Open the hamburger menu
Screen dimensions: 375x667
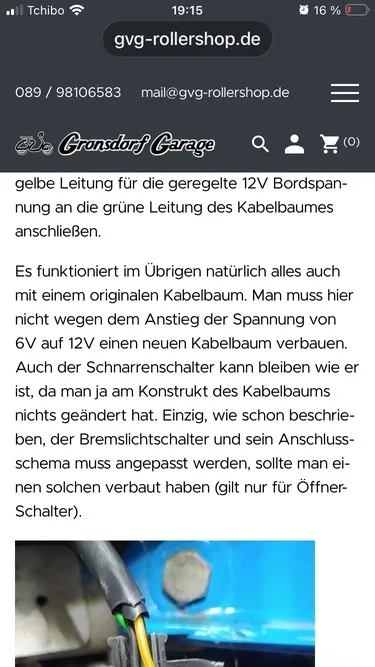[345, 93]
